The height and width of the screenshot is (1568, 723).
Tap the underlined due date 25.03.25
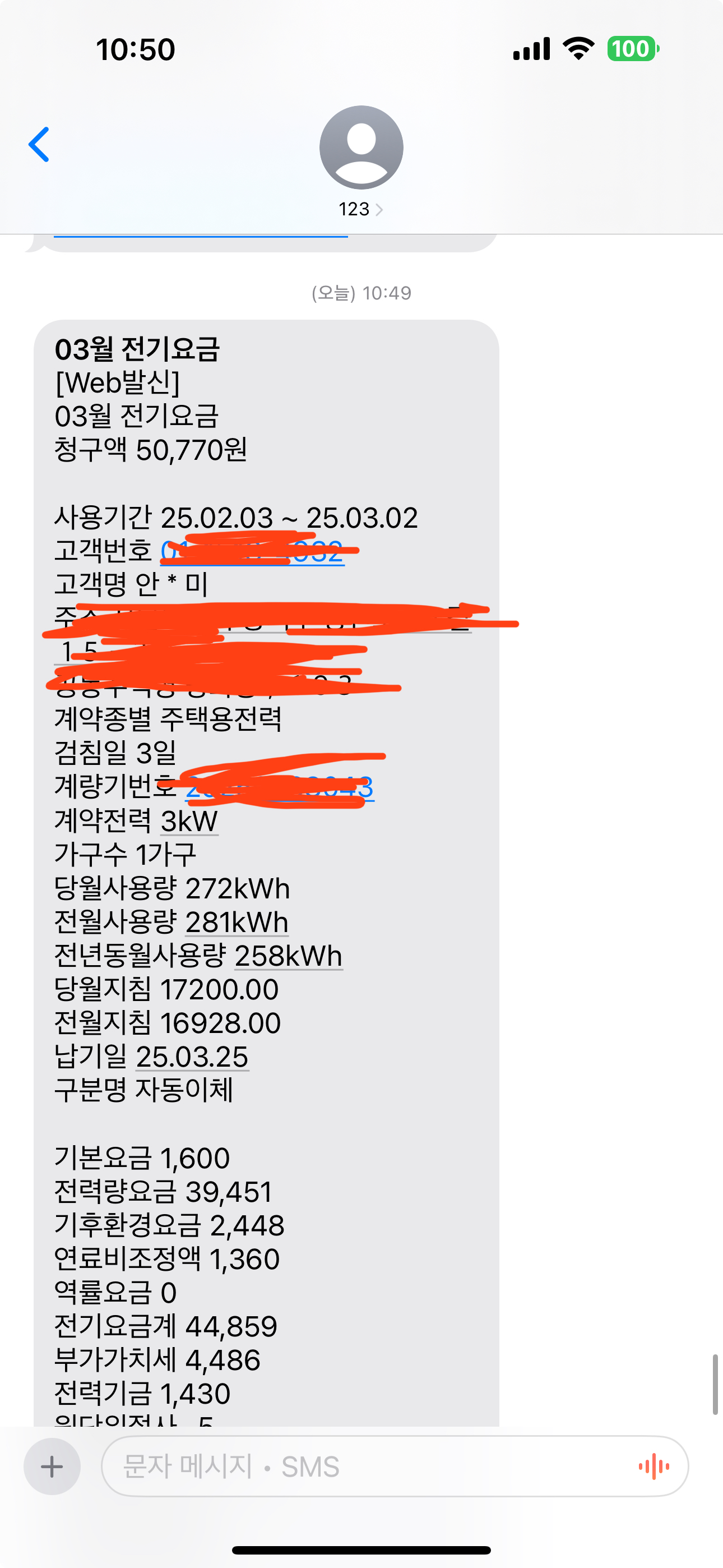[x=192, y=1057]
